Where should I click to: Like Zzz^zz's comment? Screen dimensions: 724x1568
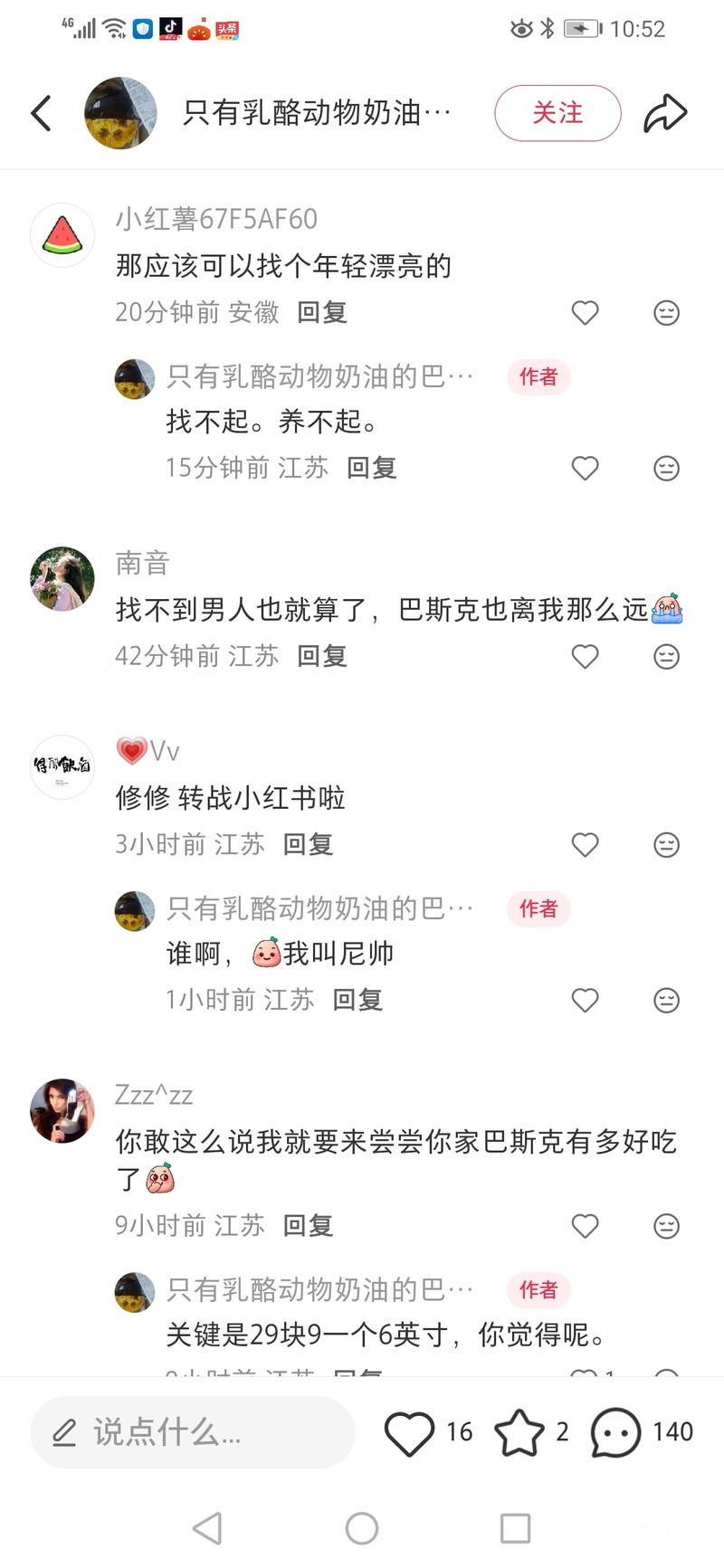(586, 1227)
